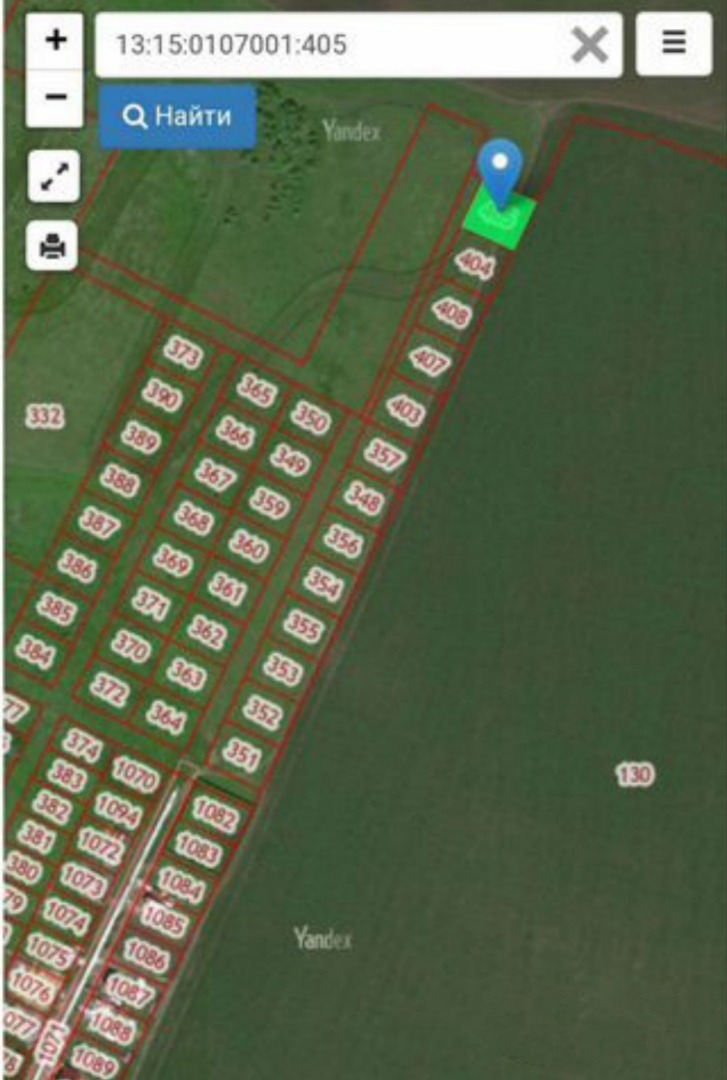Tap the cadastral number search field
Screen dimensions: 727x1080
(330, 45)
